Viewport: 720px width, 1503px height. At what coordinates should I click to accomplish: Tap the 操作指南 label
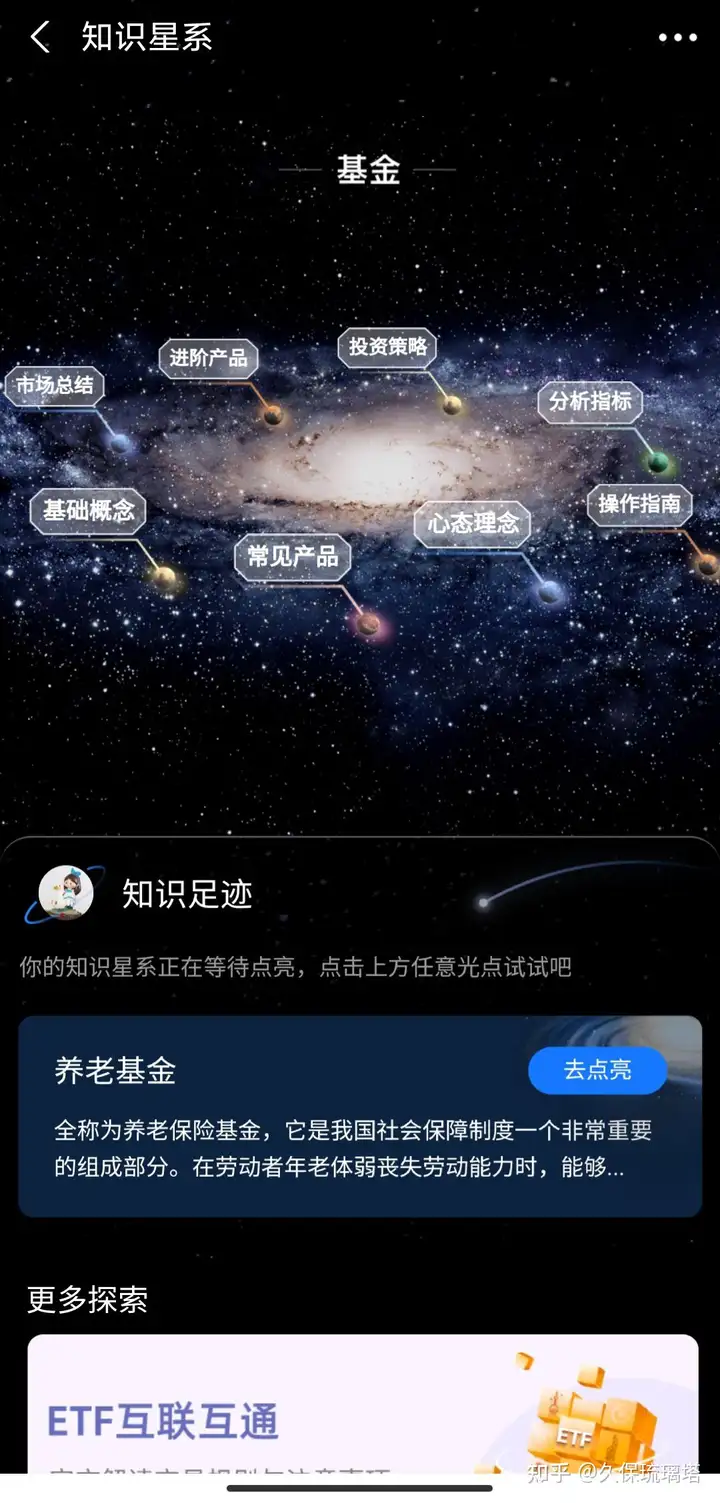(640, 504)
